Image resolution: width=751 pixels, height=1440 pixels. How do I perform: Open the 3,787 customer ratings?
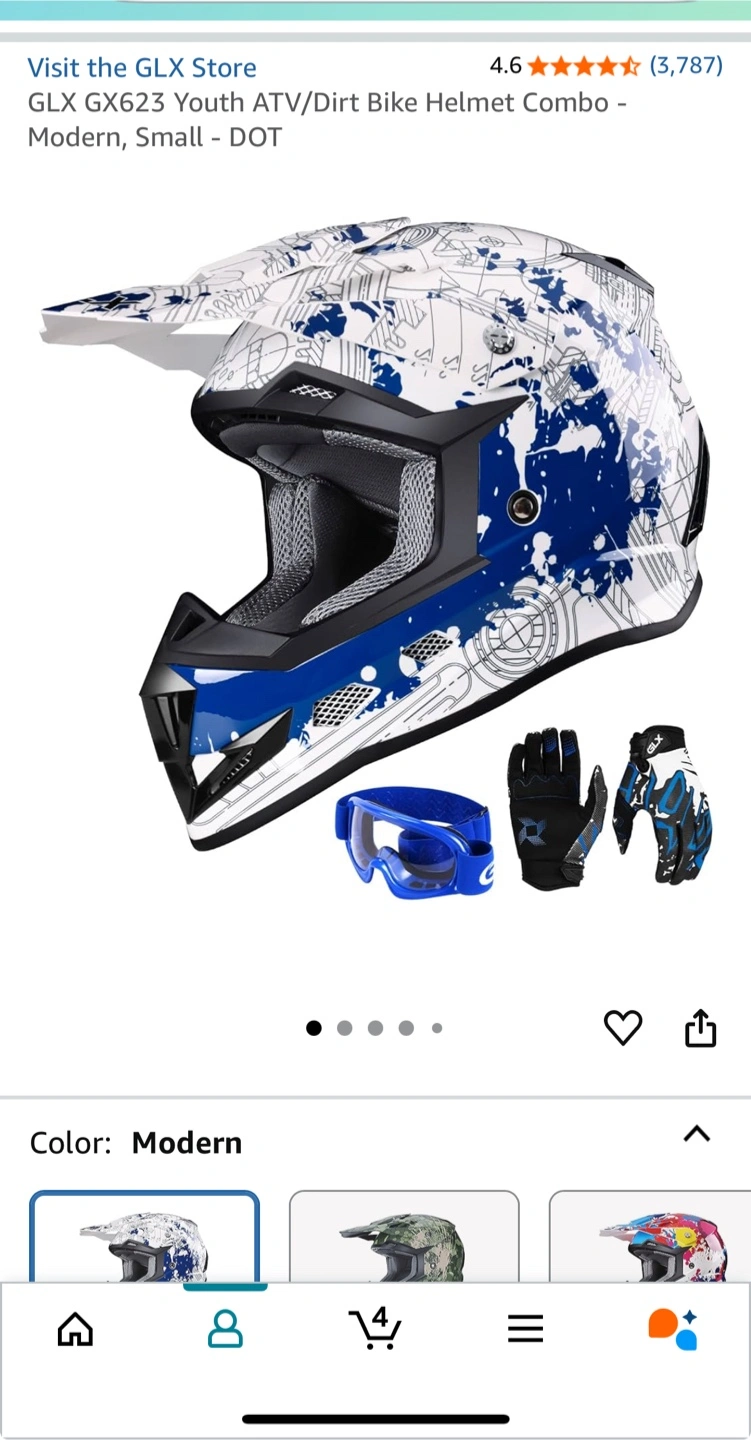click(686, 66)
